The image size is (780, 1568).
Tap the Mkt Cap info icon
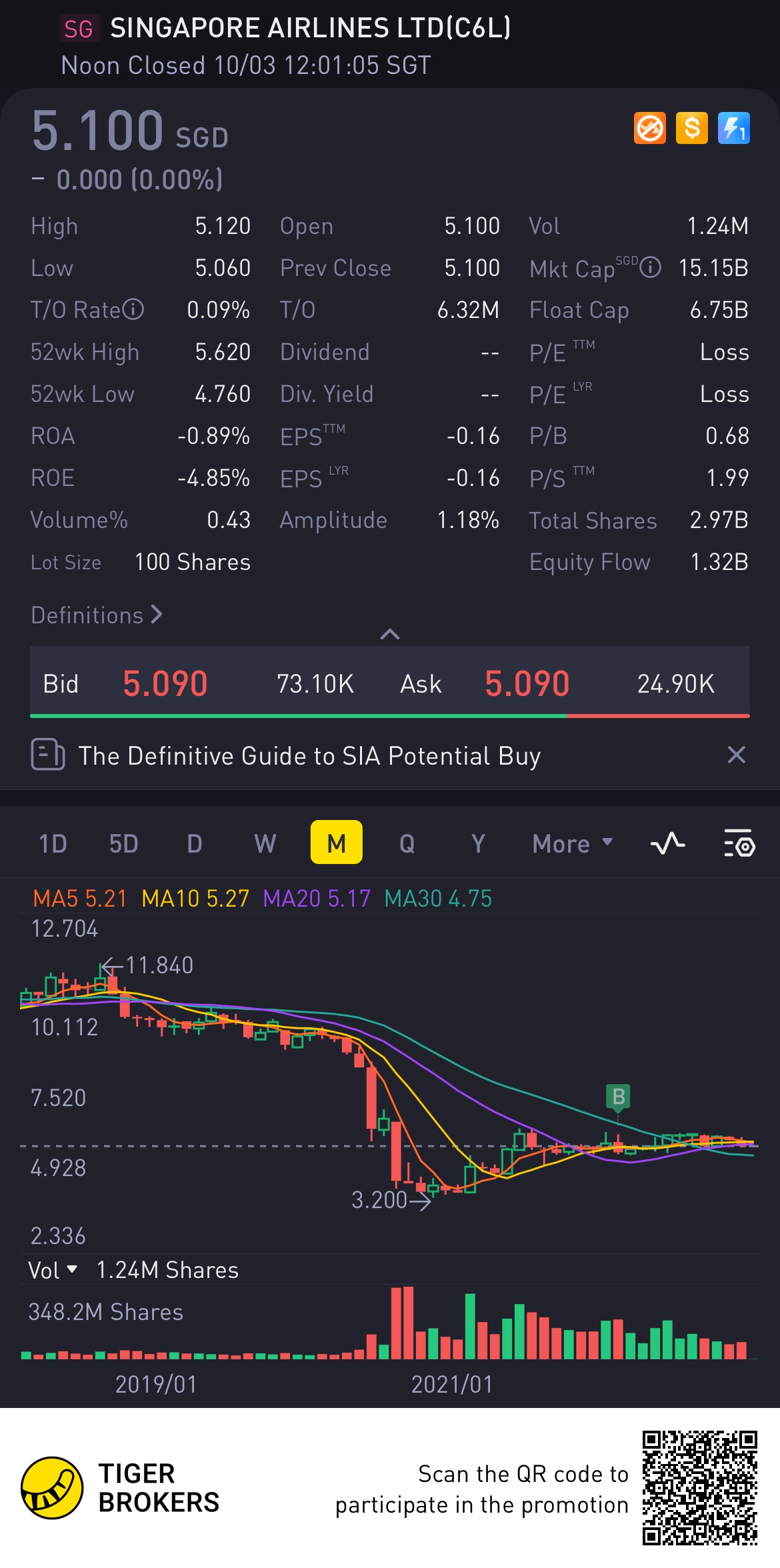650,268
